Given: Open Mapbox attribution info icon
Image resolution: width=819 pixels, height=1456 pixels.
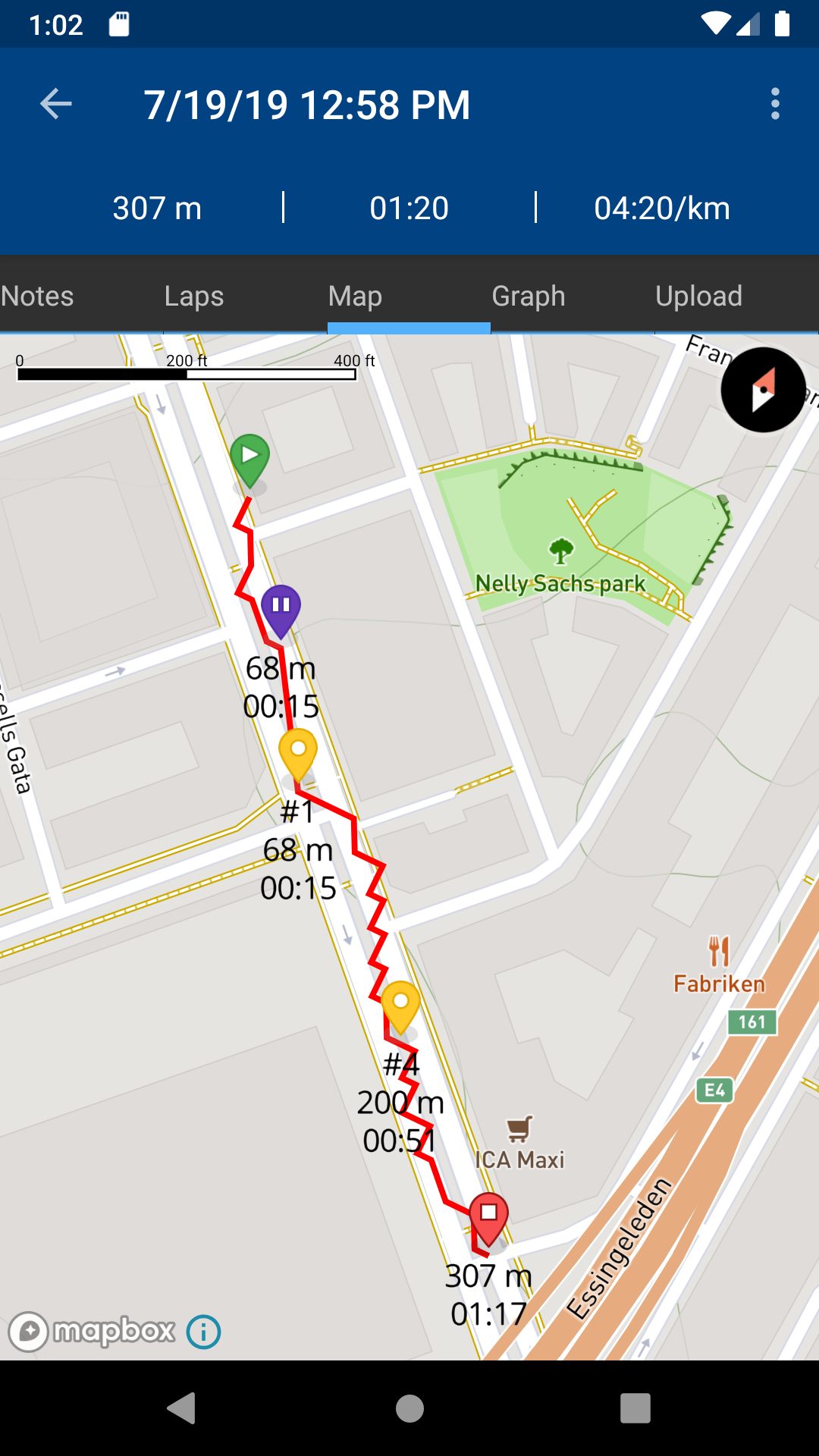Looking at the screenshot, I should click(x=203, y=1332).
